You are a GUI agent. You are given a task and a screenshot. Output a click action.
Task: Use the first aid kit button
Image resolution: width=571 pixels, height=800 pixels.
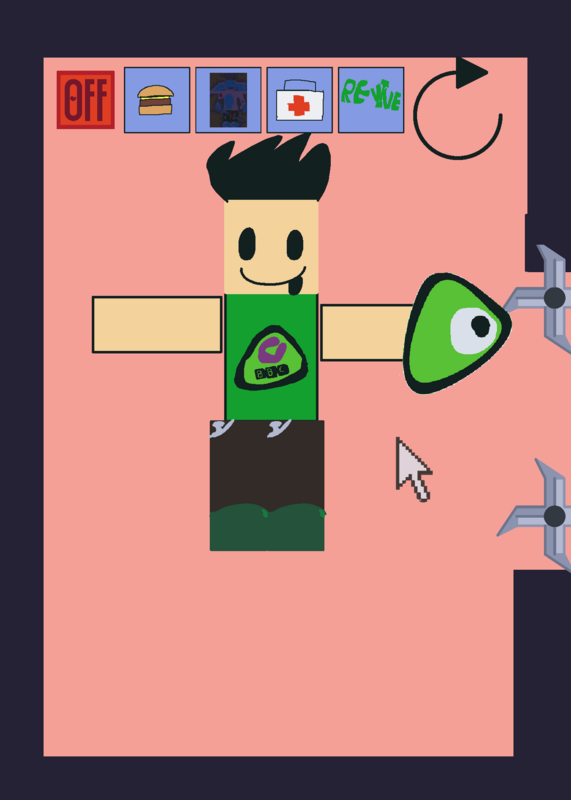click(x=300, y=100)
